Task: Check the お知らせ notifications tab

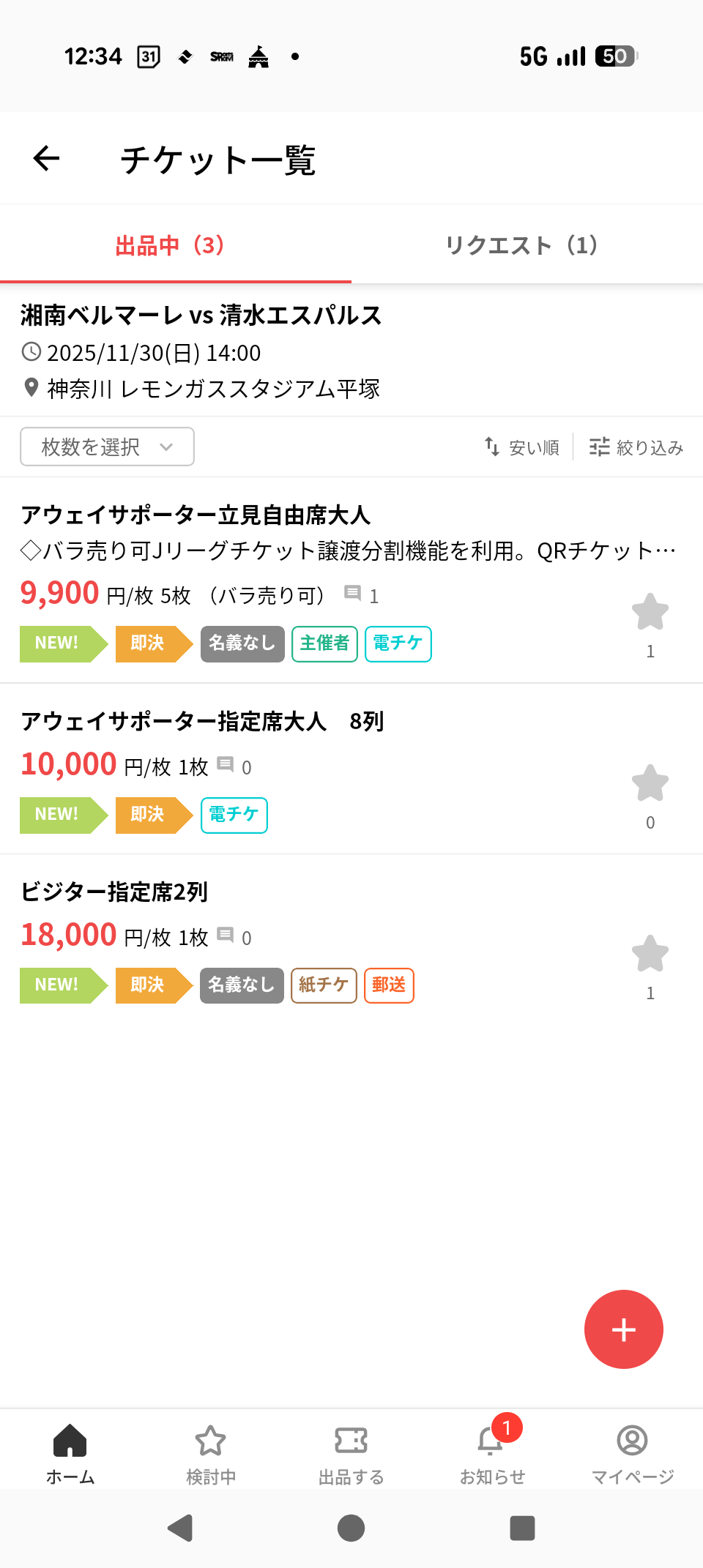Action: pos(492,1454)
